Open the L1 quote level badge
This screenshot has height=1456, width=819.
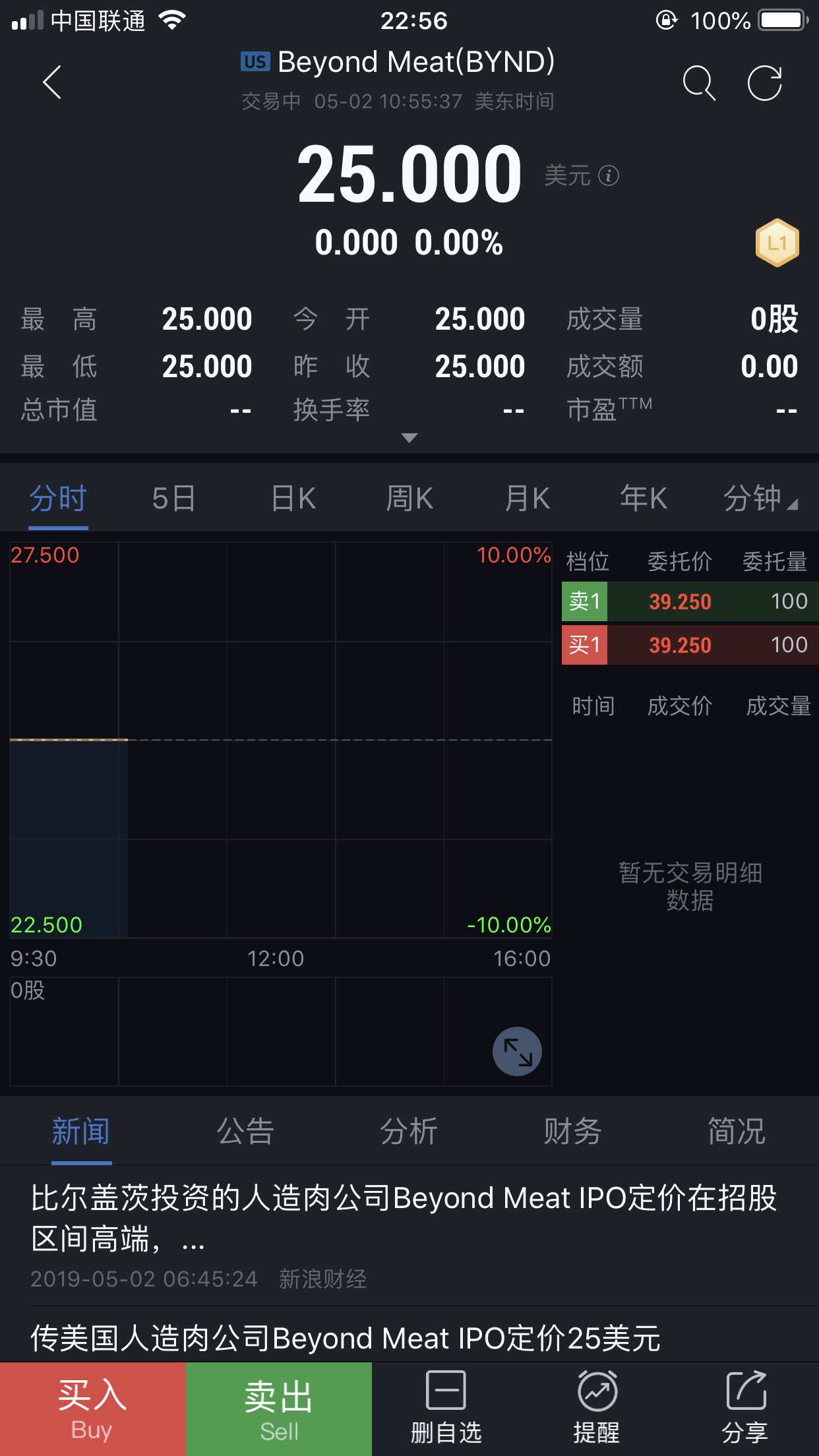777,243
